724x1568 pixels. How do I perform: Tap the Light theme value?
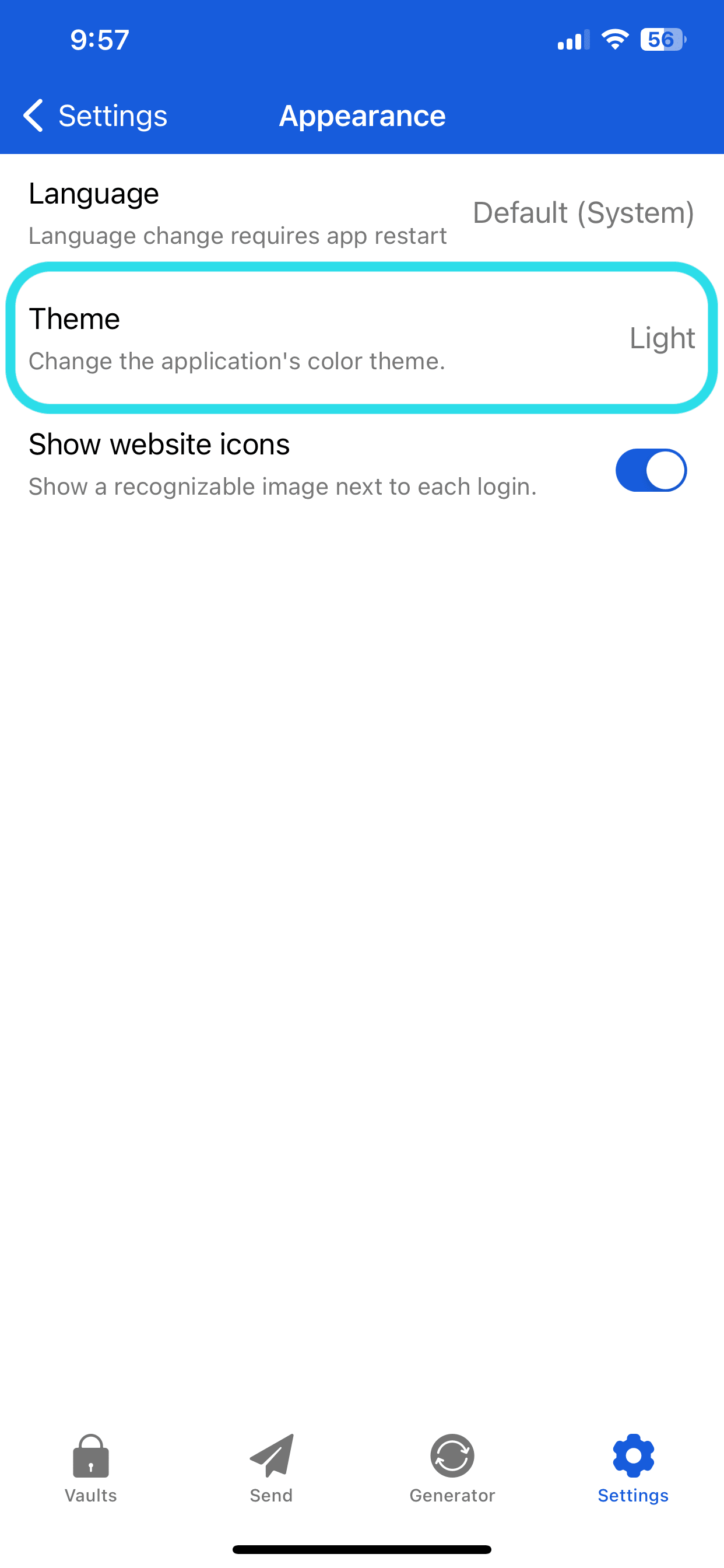662,339
